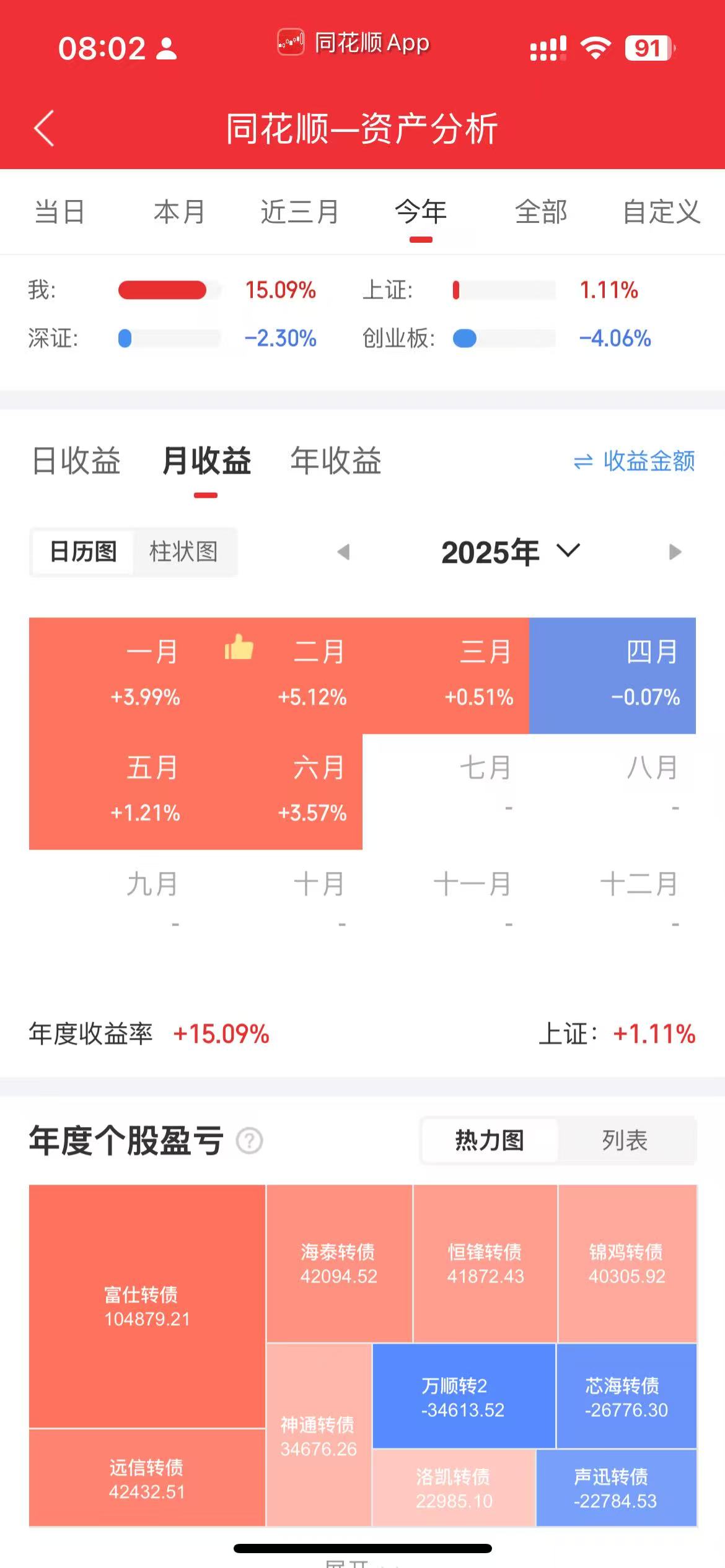Switch 年度个股盈亏 to 列表 view
Screen dimensions: 725x1568
[625, 1141]
